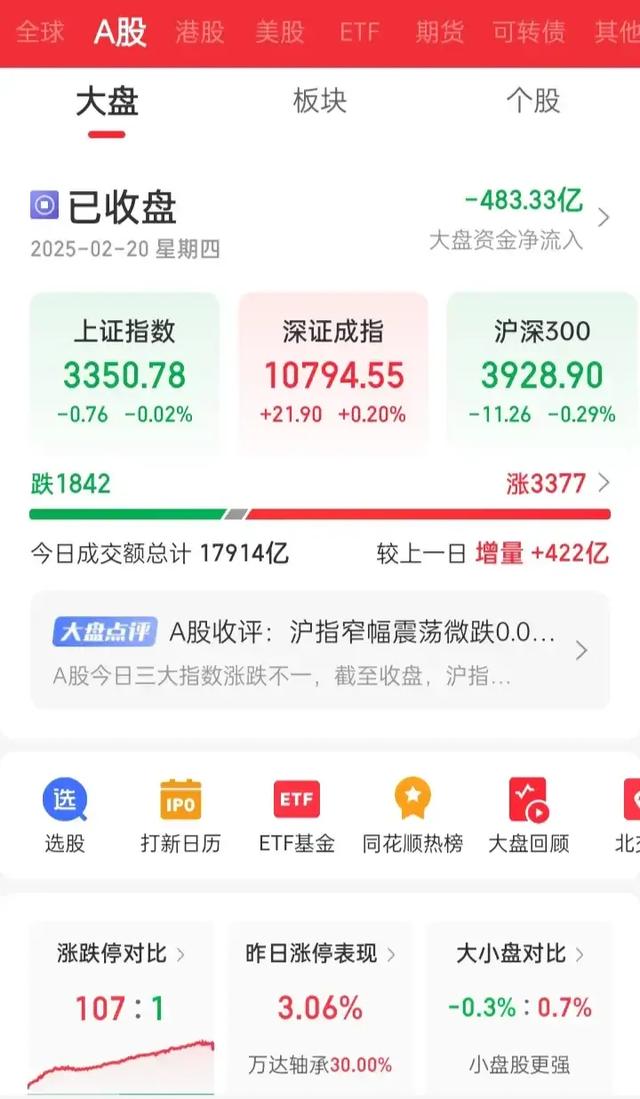Image resolution: width=640 pixels, height=1099 pixels.
Task: Switch to the 港股 tab
Action: click(200, 32)
